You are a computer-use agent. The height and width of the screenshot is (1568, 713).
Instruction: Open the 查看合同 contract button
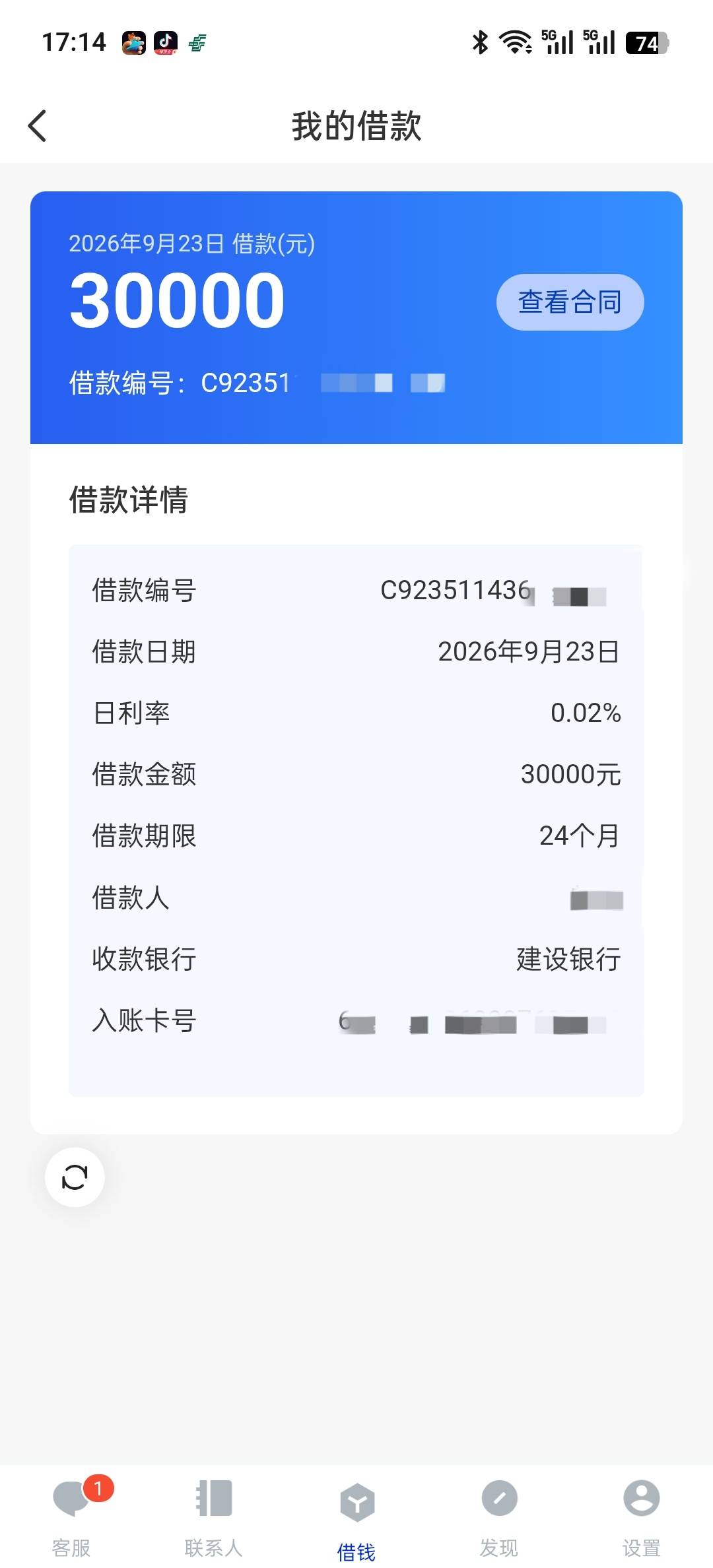pos(570,302)
